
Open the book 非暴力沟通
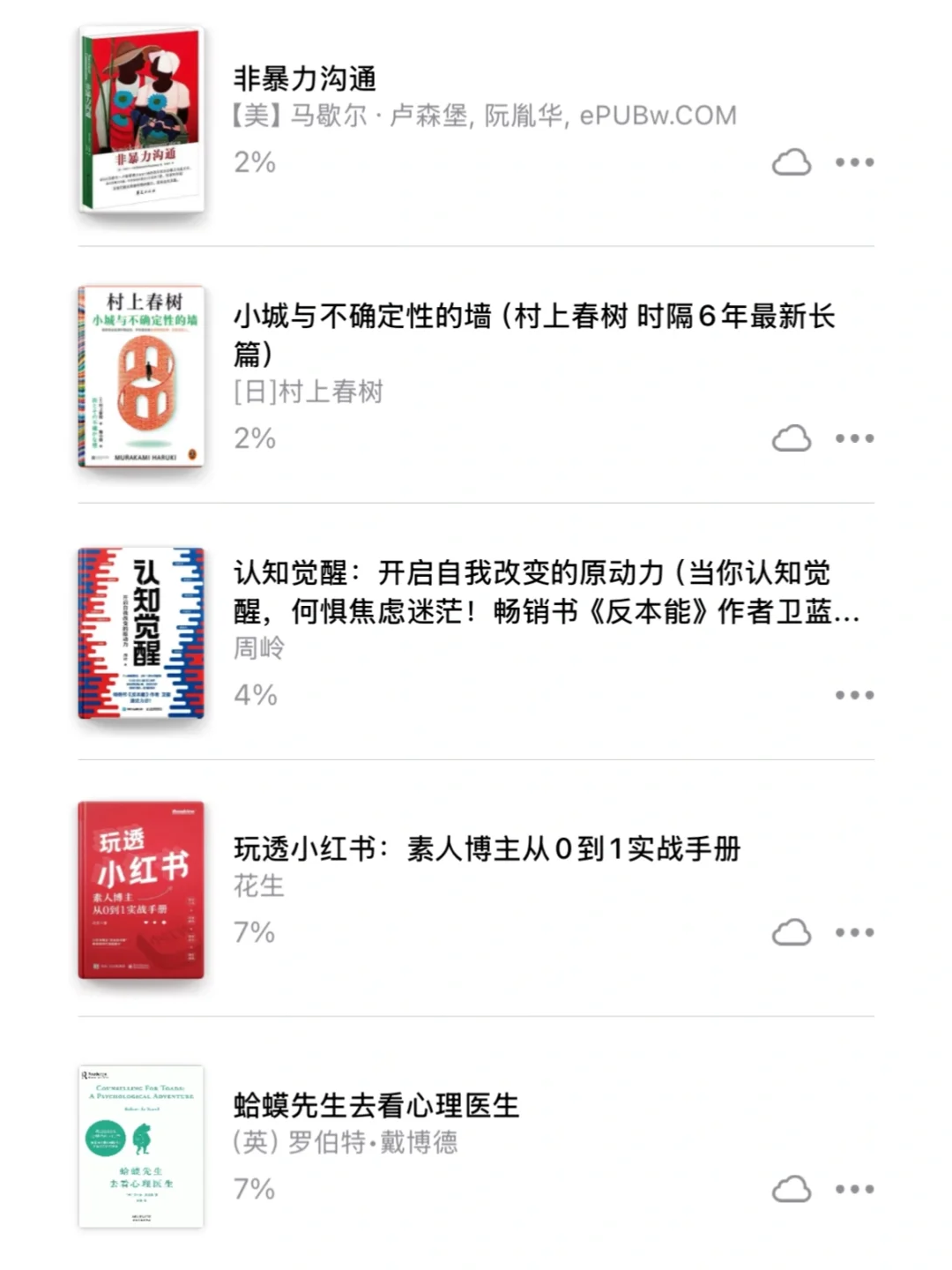click(303, 79)
